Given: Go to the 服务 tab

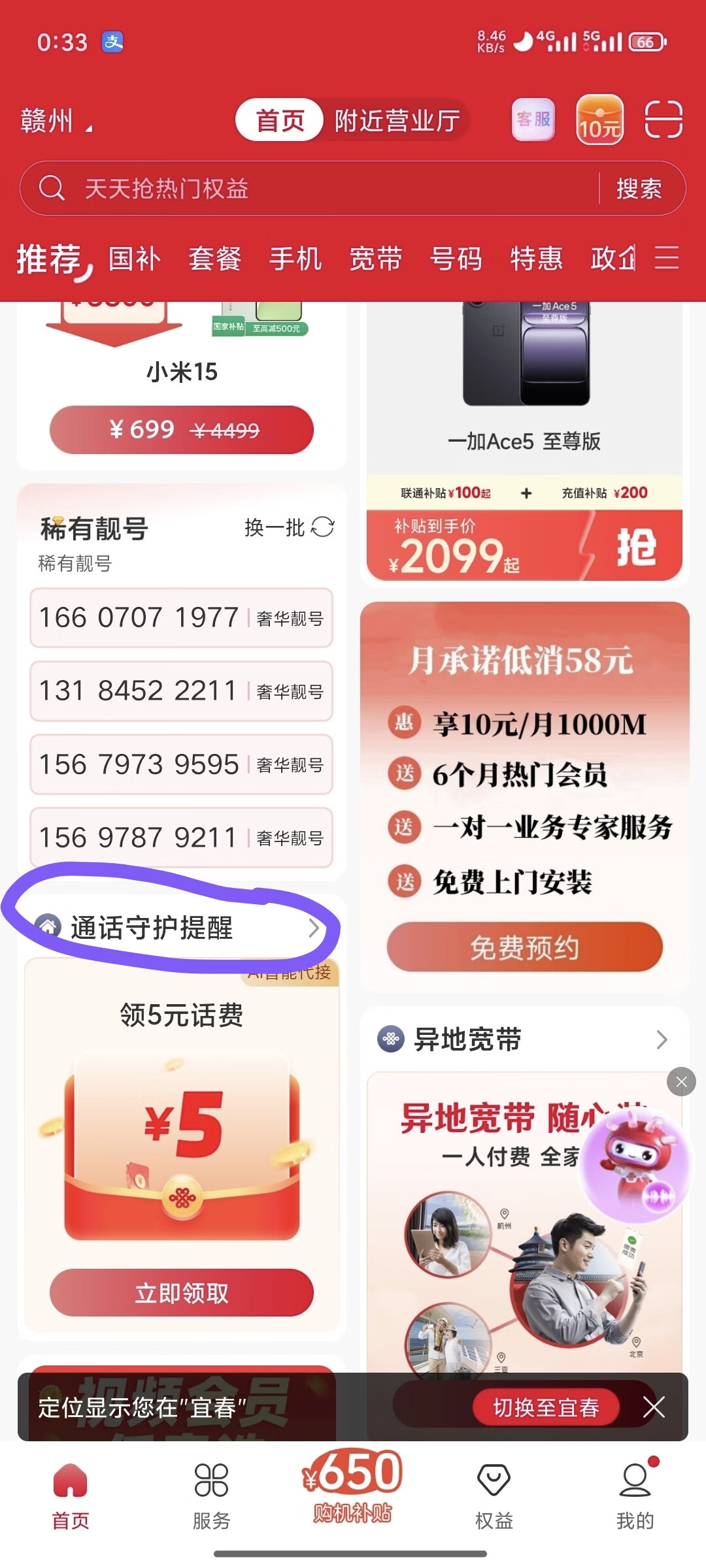Looking at the screenshot, I should point(211,1494).
